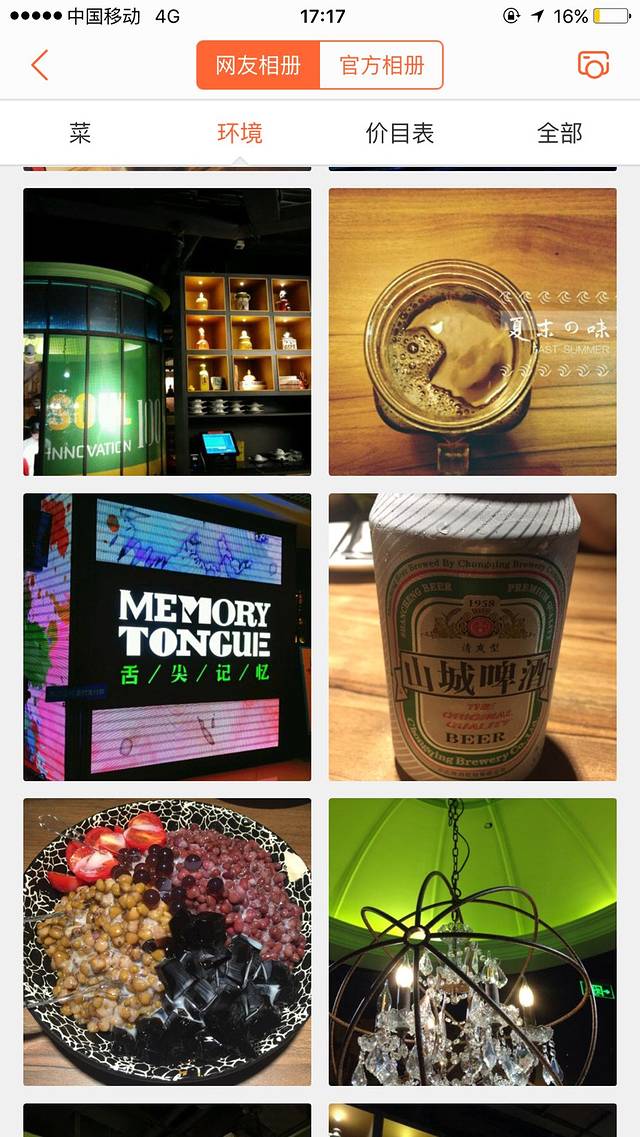The width and height of the screenshot is (640, 1137).
Task: Switch to 官方相册 album
Action: (382, 66)
